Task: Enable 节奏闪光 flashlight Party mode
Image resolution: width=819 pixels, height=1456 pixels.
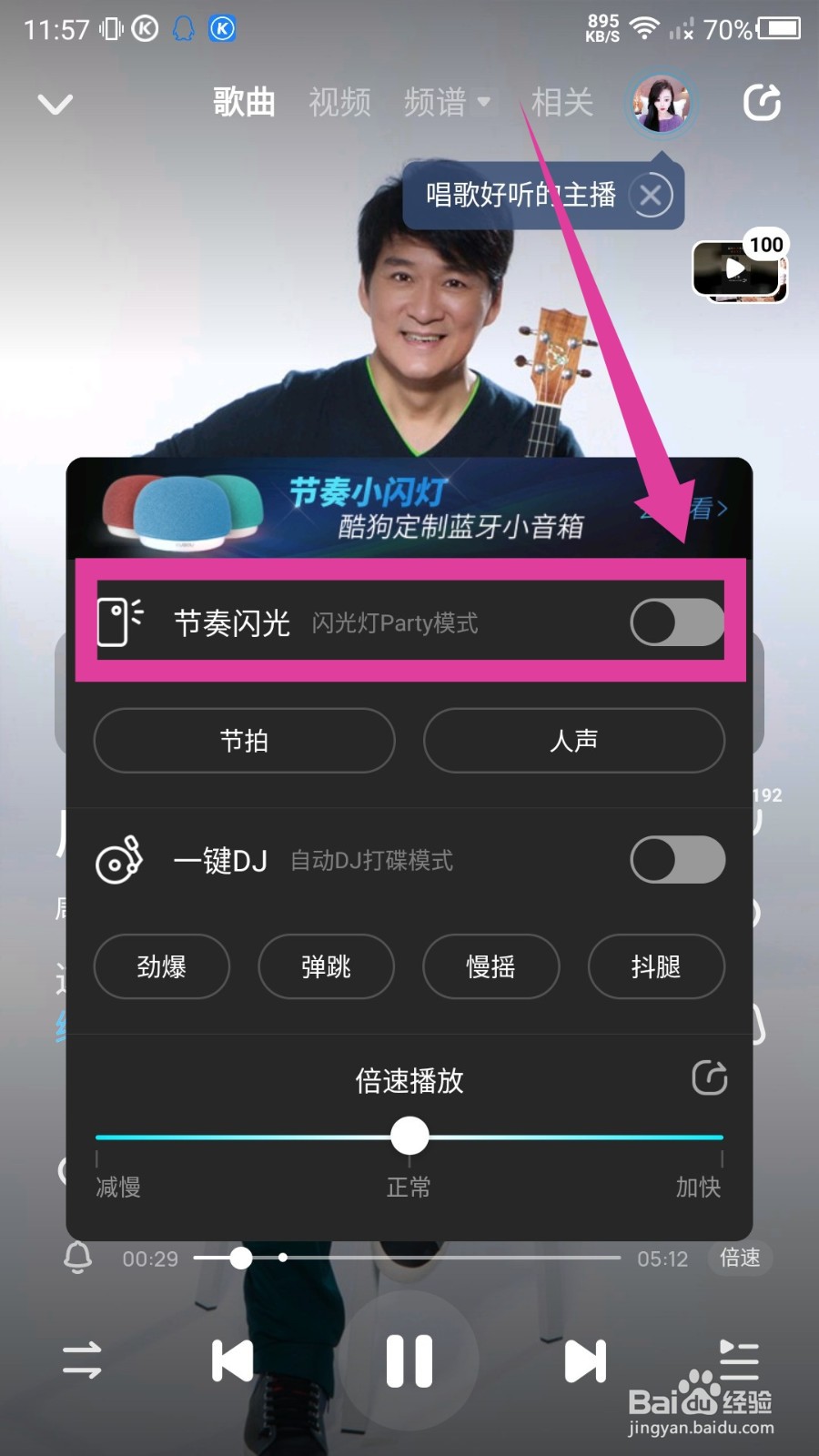Action: pyautogui.click(x=677, y=622)
